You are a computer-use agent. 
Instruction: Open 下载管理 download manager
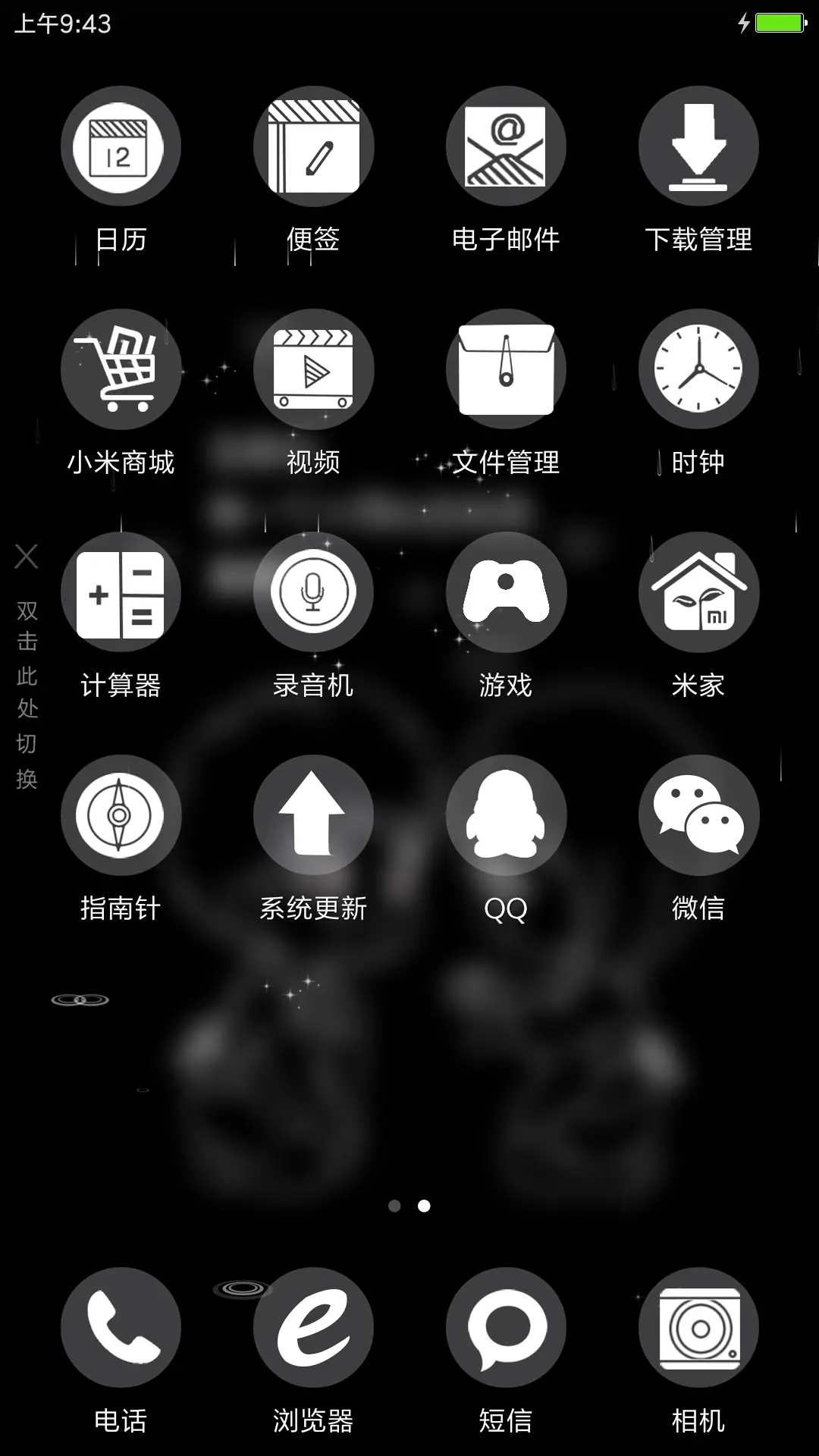(x=698, y=146)
